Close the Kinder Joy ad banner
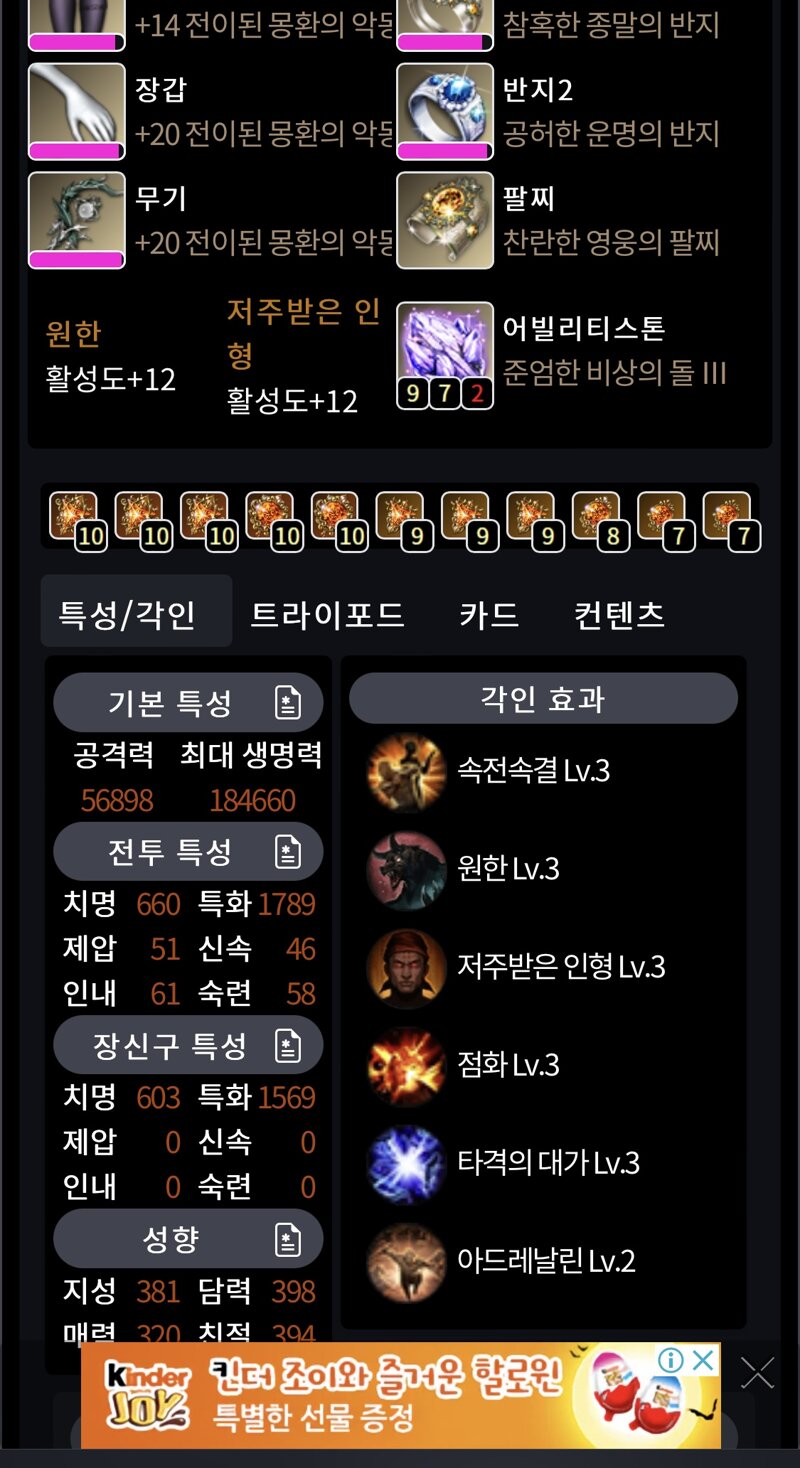800x1468 pixels. (x=704, y=1360)
